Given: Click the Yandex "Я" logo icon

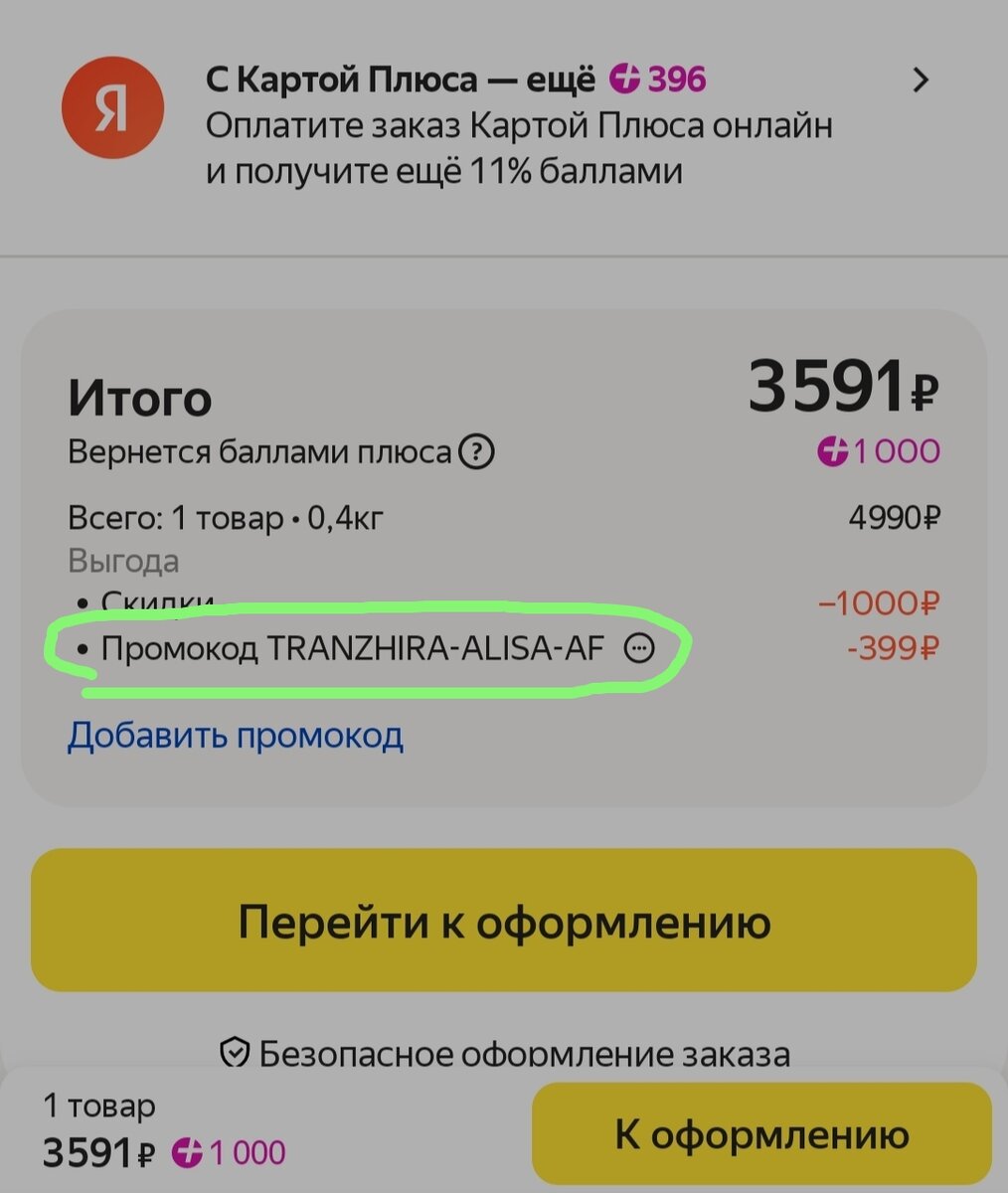Looking at the screenshot, I should (x=112, y=107).
